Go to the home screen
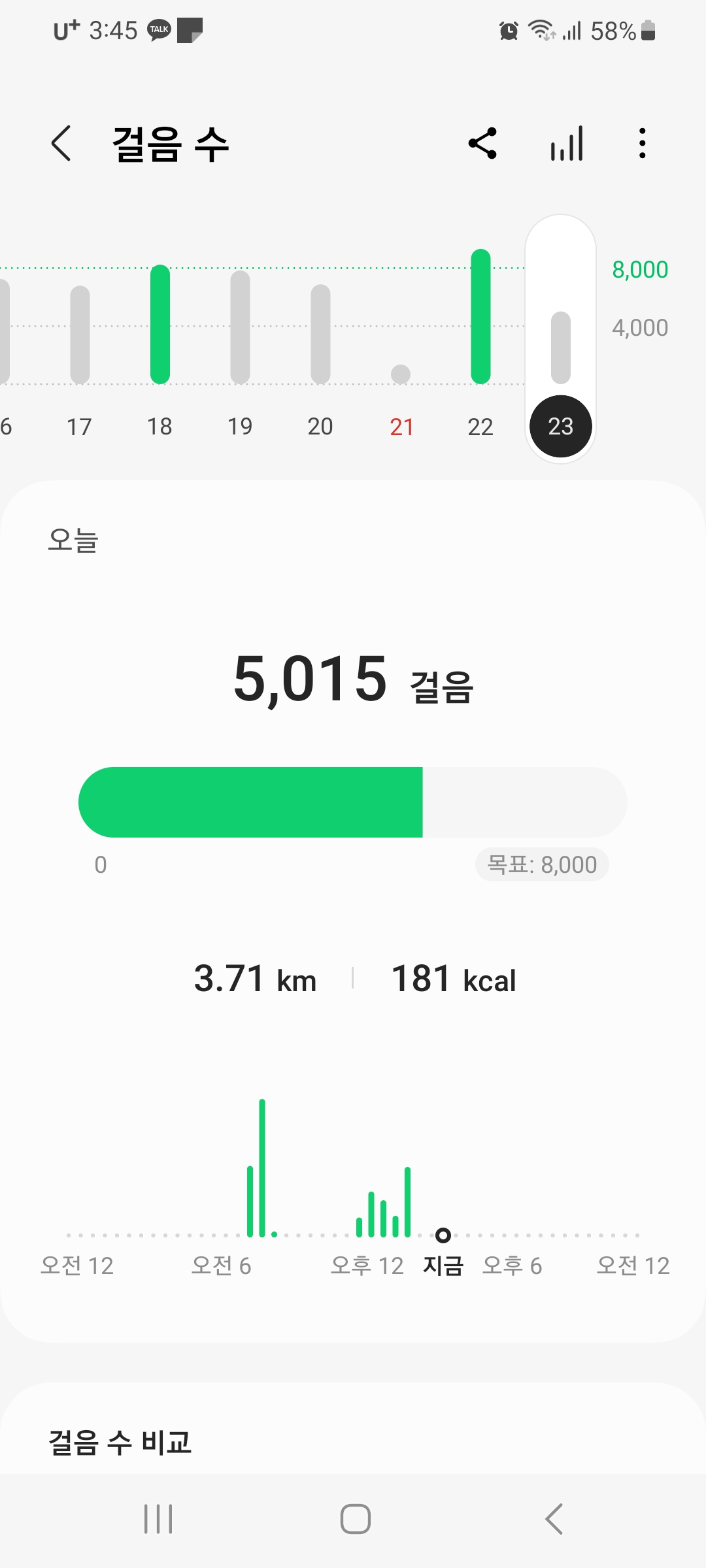This screenshot has height=1568, width=706. [x=356, y=1518]
